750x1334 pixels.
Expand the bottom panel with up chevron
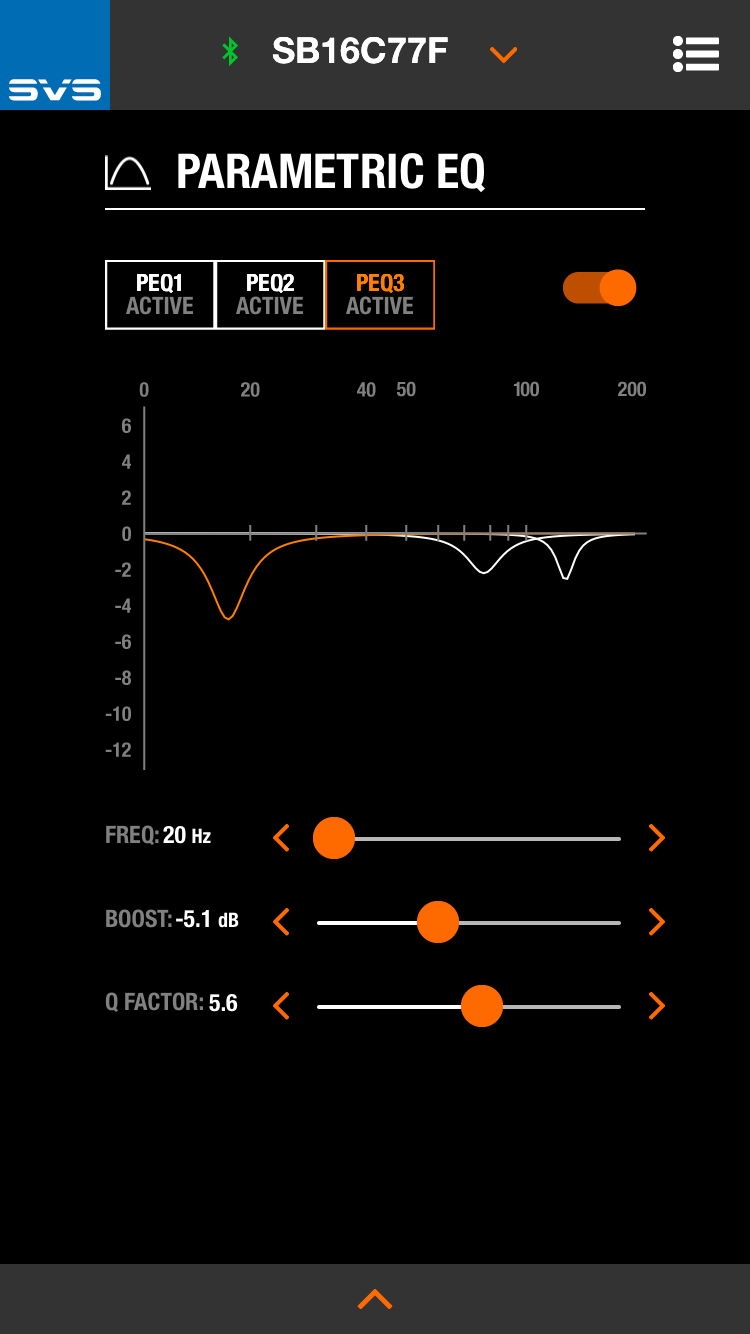[375, 1299]
